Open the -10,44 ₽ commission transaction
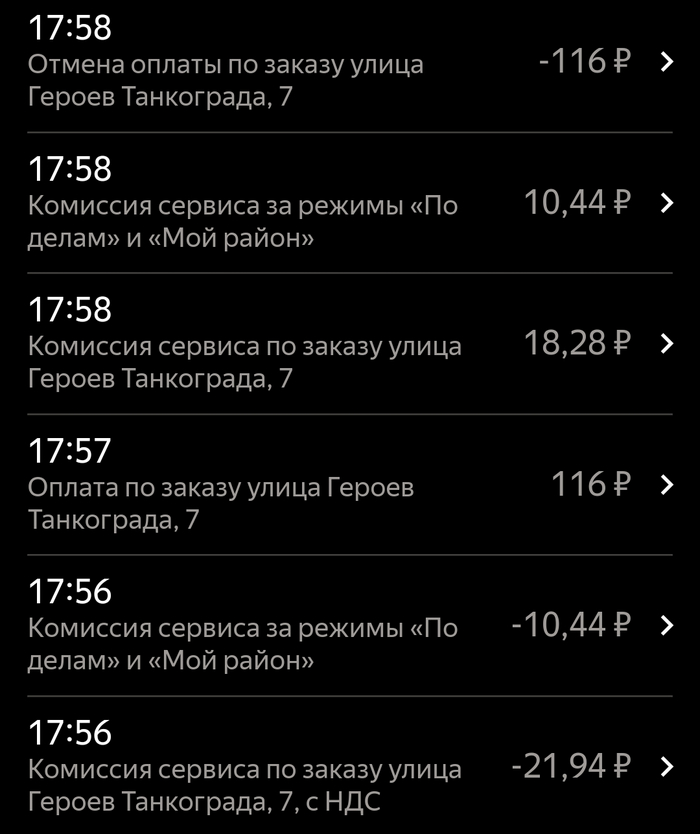The width and height of the screenshot is (700, 834). coord(350,627)
